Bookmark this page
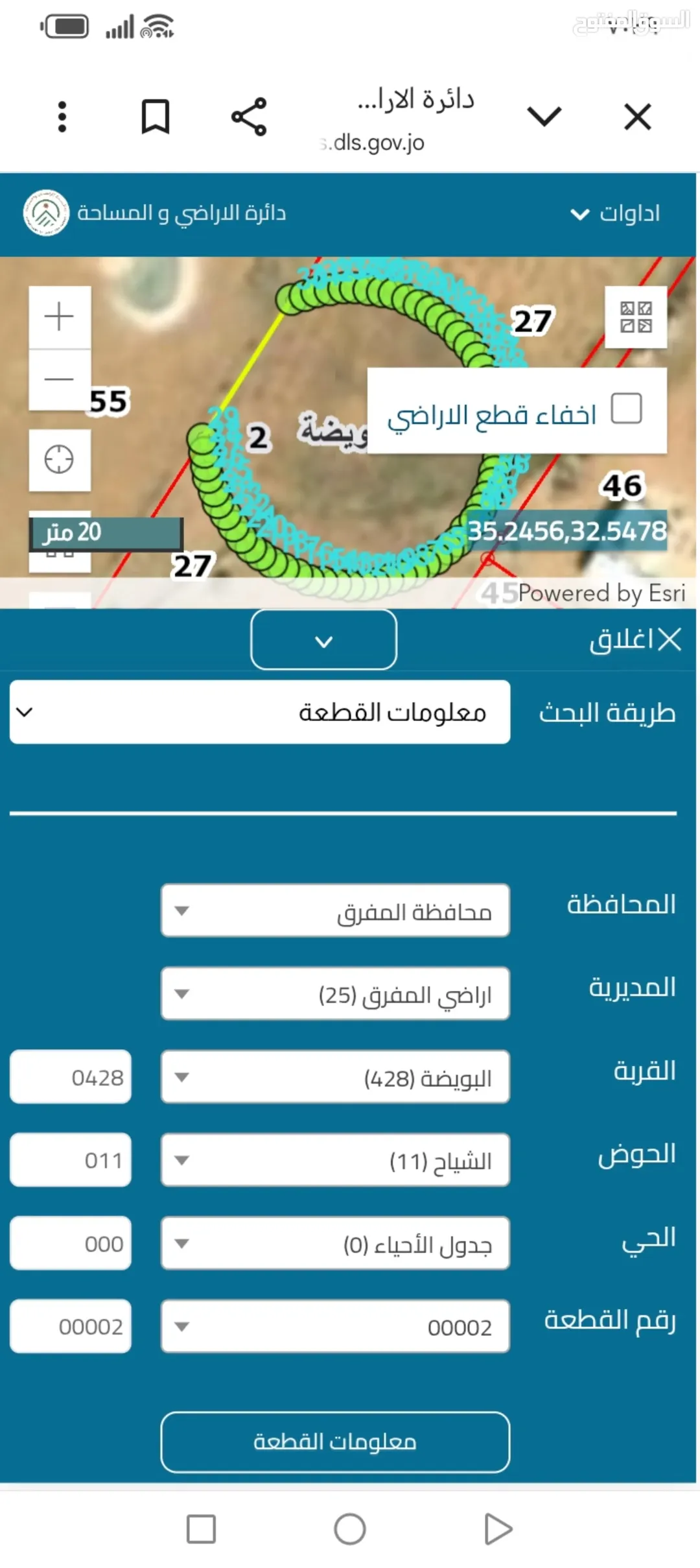 [156, 117]
